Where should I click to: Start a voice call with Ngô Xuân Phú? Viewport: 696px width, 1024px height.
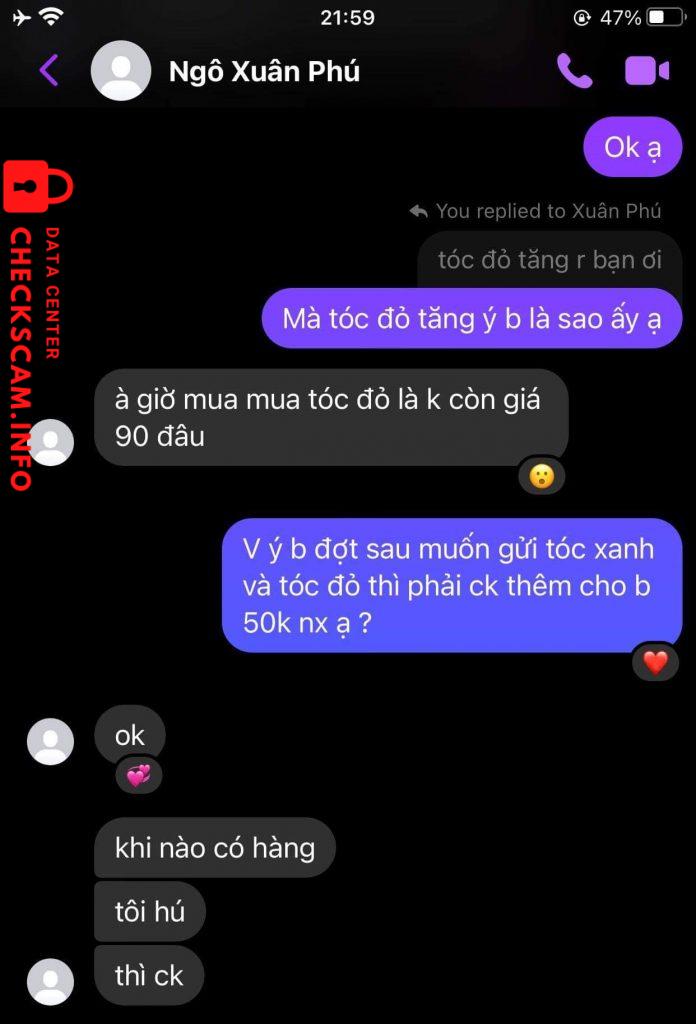[574, 71]
